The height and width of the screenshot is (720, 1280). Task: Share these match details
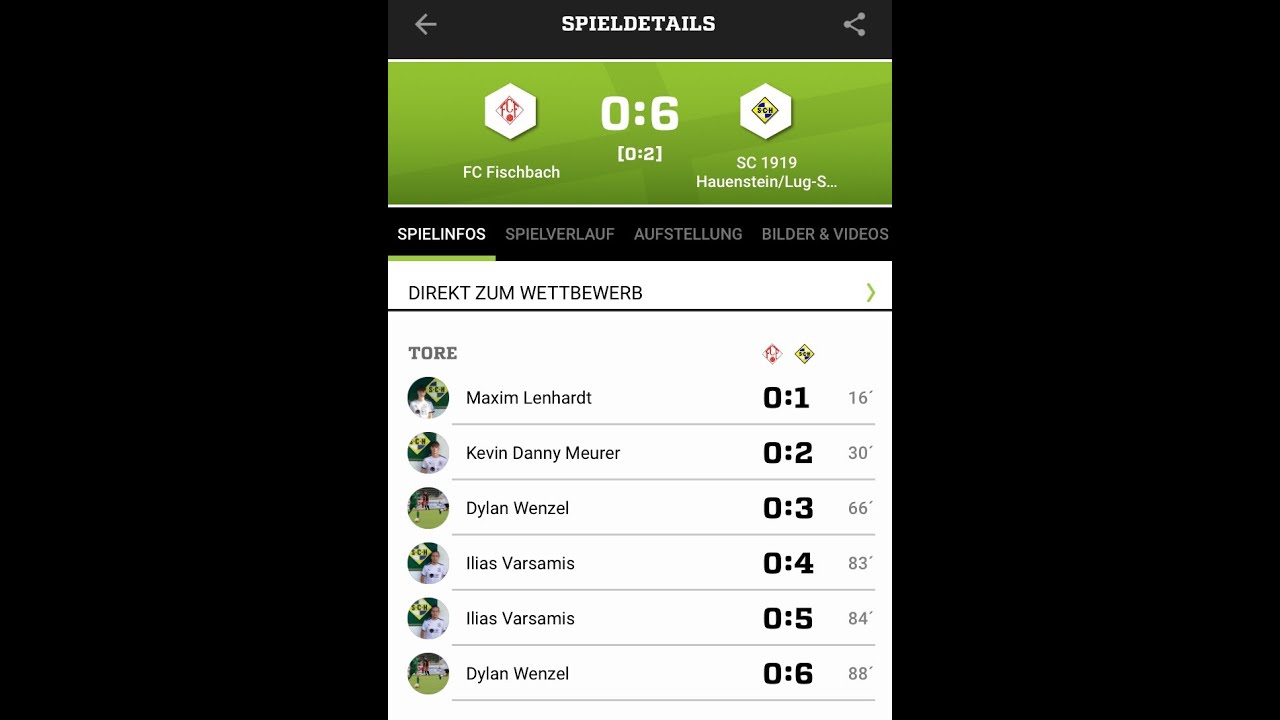(854, 24)
